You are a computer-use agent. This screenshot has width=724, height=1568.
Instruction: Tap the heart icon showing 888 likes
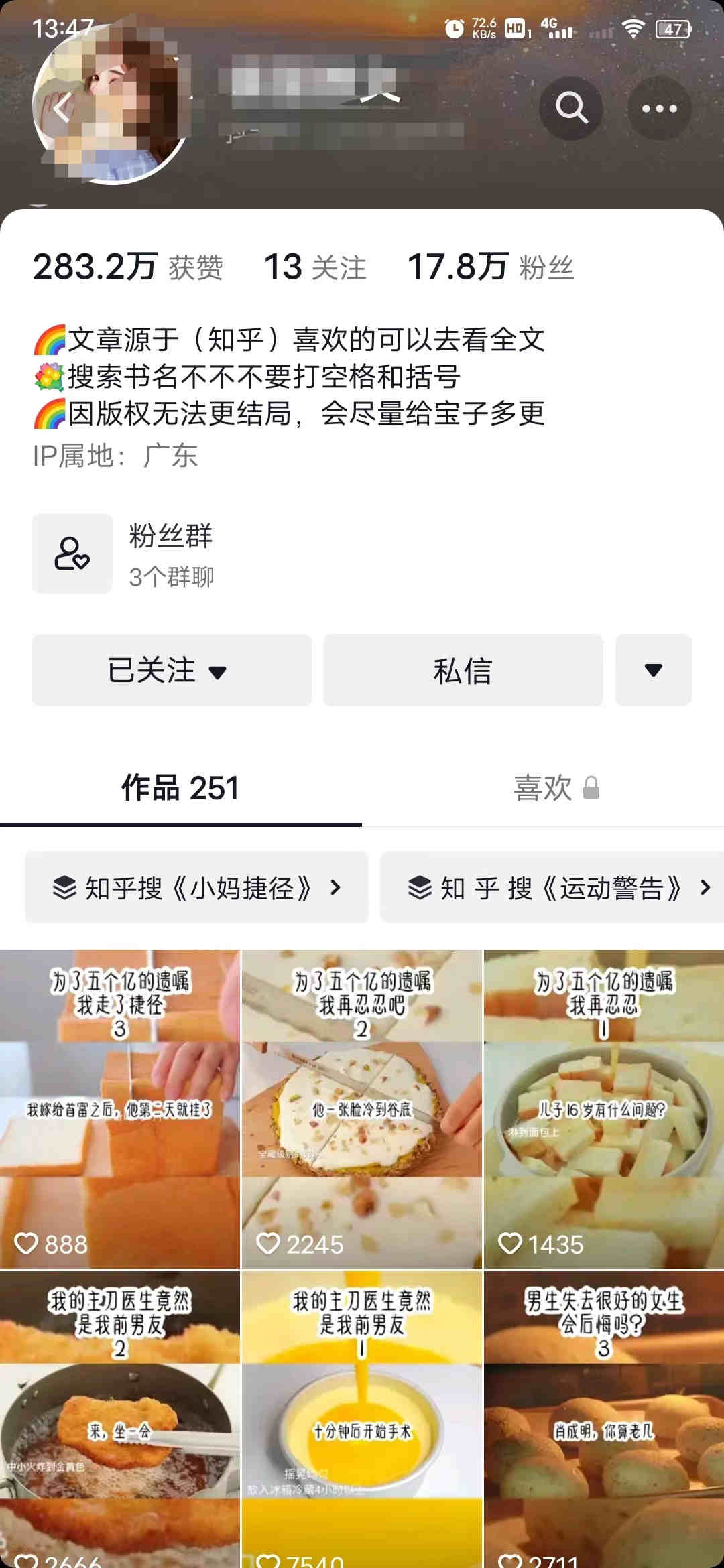coord(28,1241)
